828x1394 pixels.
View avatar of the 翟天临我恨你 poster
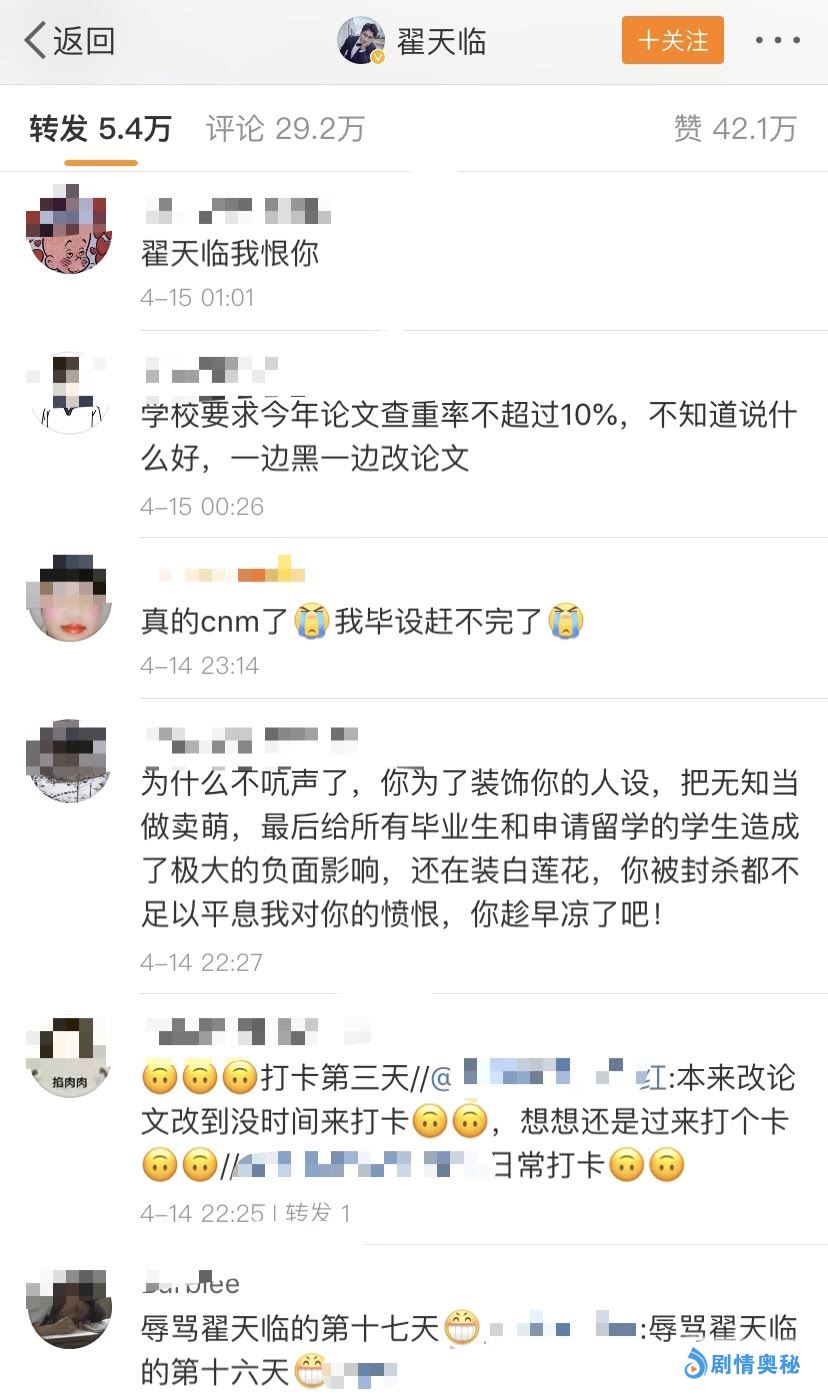(67, 229)
